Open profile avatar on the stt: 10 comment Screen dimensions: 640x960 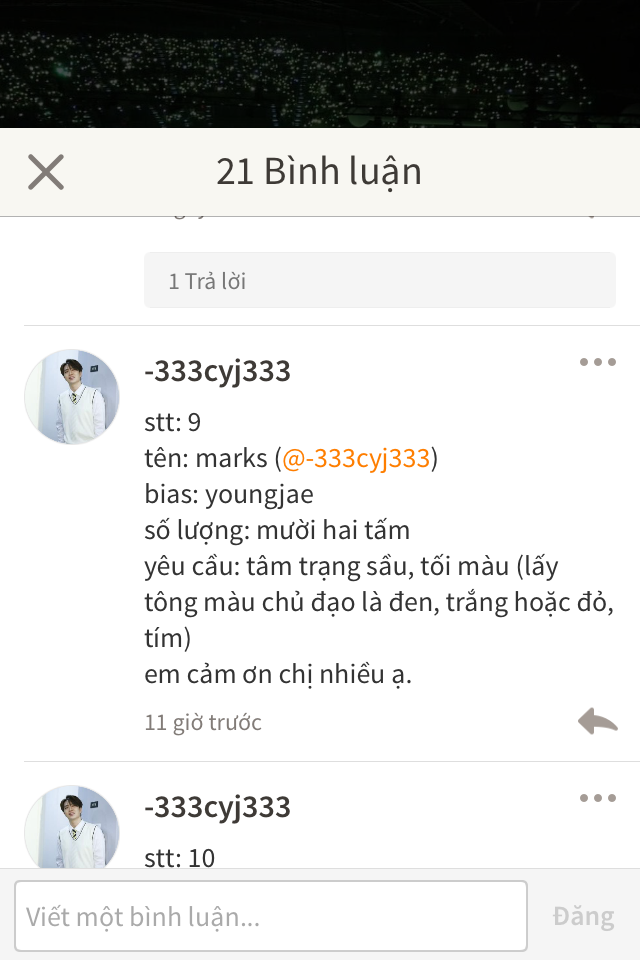coord(72,828)
